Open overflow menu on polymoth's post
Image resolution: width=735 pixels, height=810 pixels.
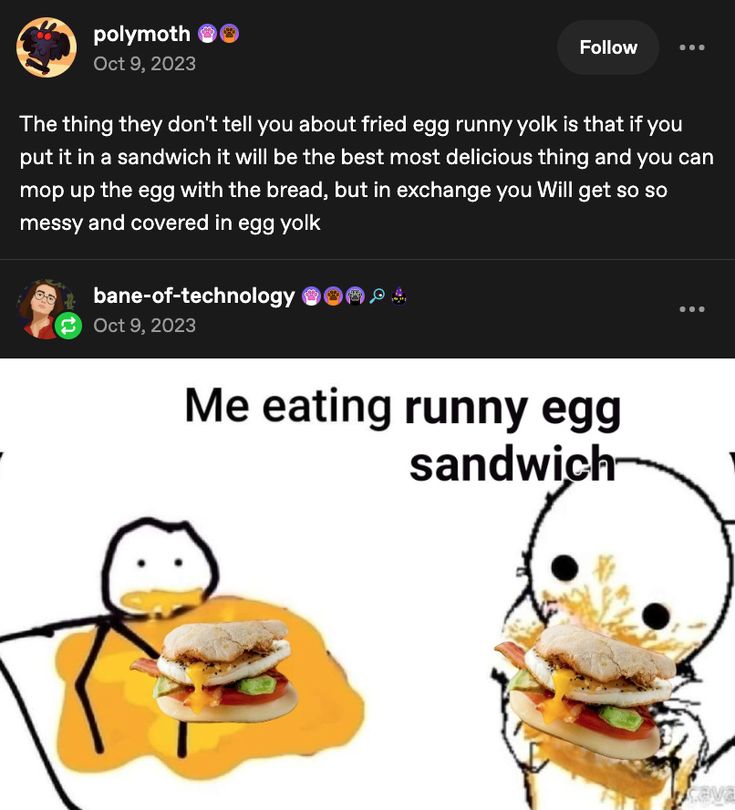pos(692,47)
